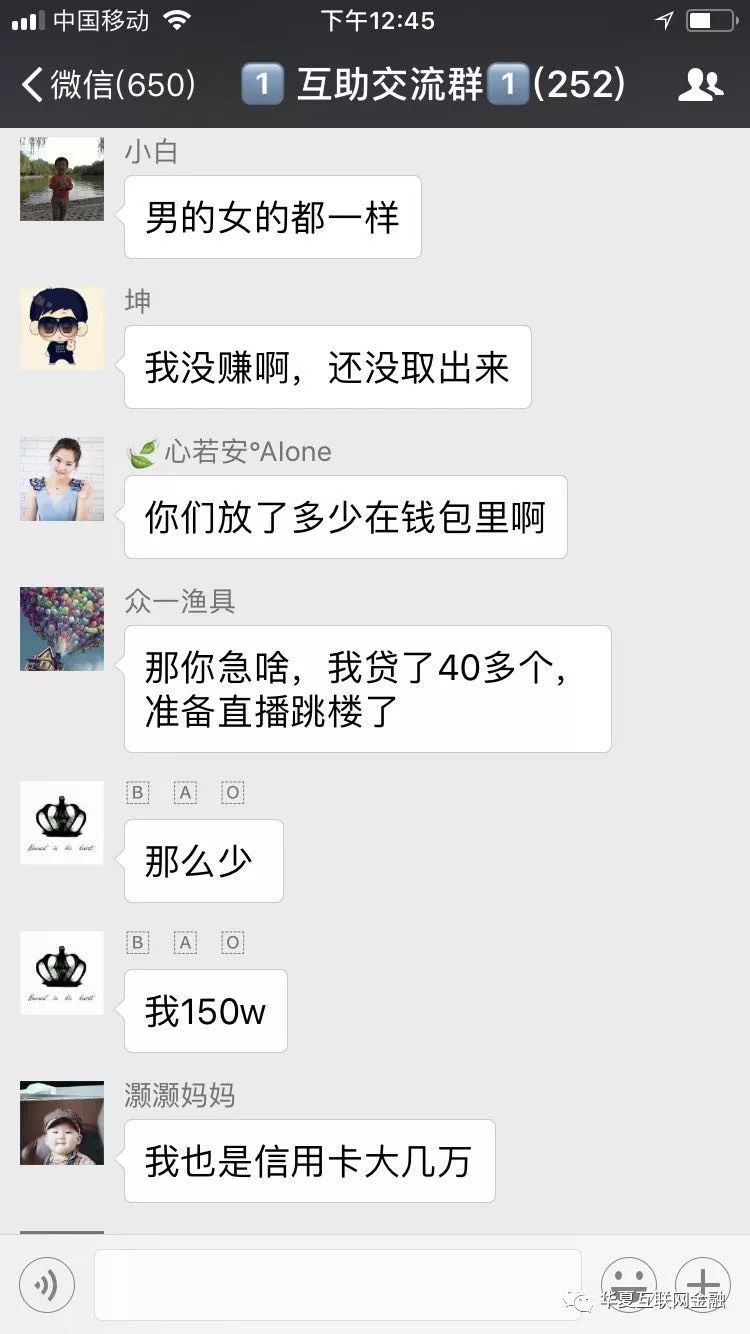Tap the voice message icon

point(47,1285)
